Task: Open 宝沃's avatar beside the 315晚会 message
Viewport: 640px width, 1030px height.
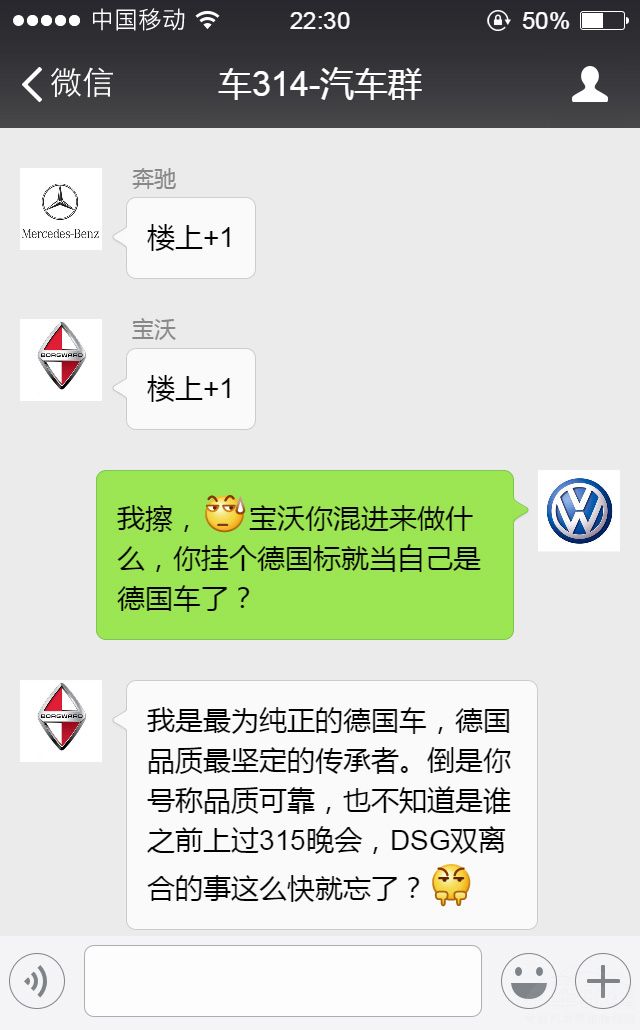Action: click(61, 721)
